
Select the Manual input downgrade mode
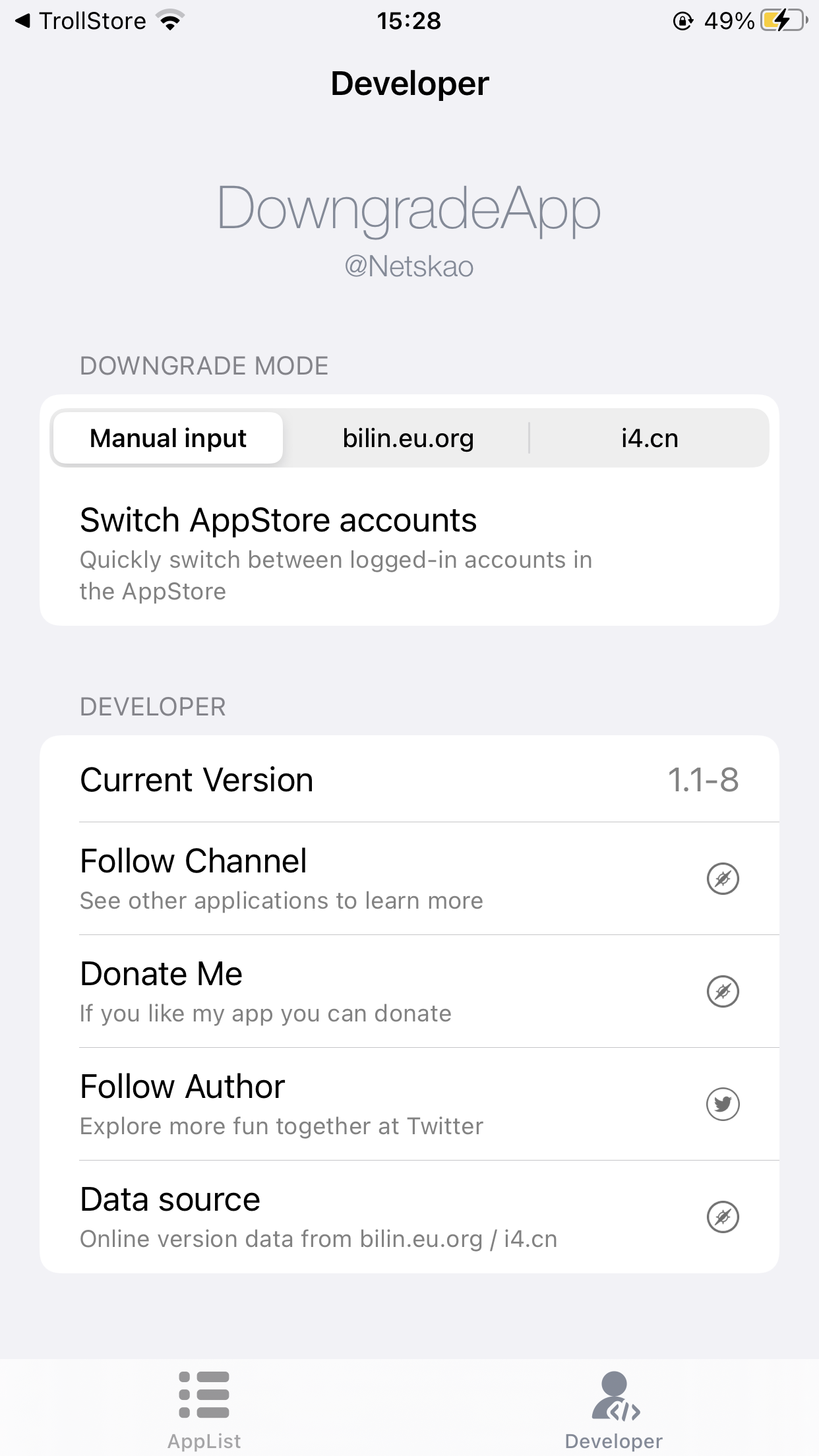[168, 439]
